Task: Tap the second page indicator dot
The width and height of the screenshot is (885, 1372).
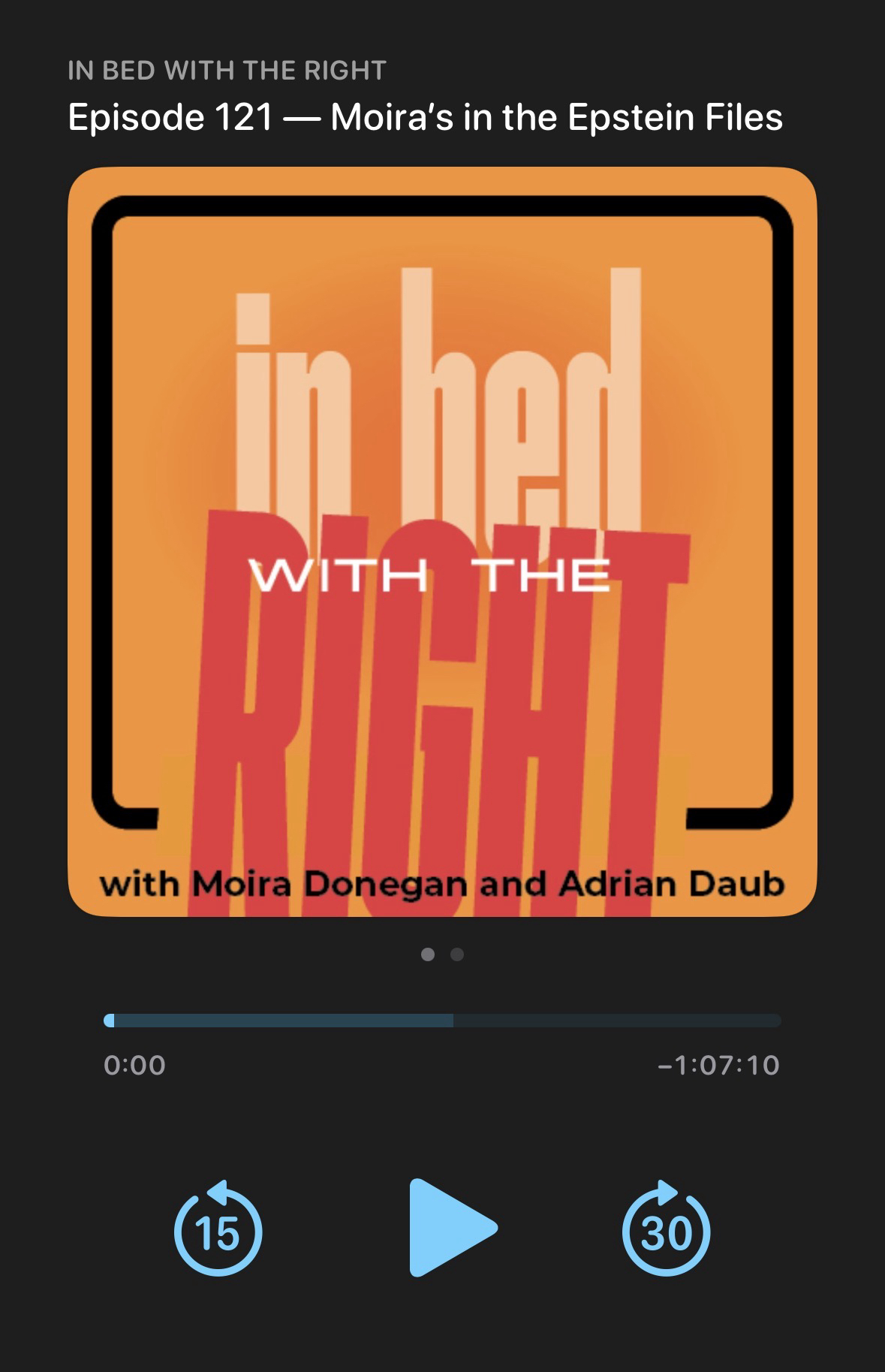Action: (457, 954)
